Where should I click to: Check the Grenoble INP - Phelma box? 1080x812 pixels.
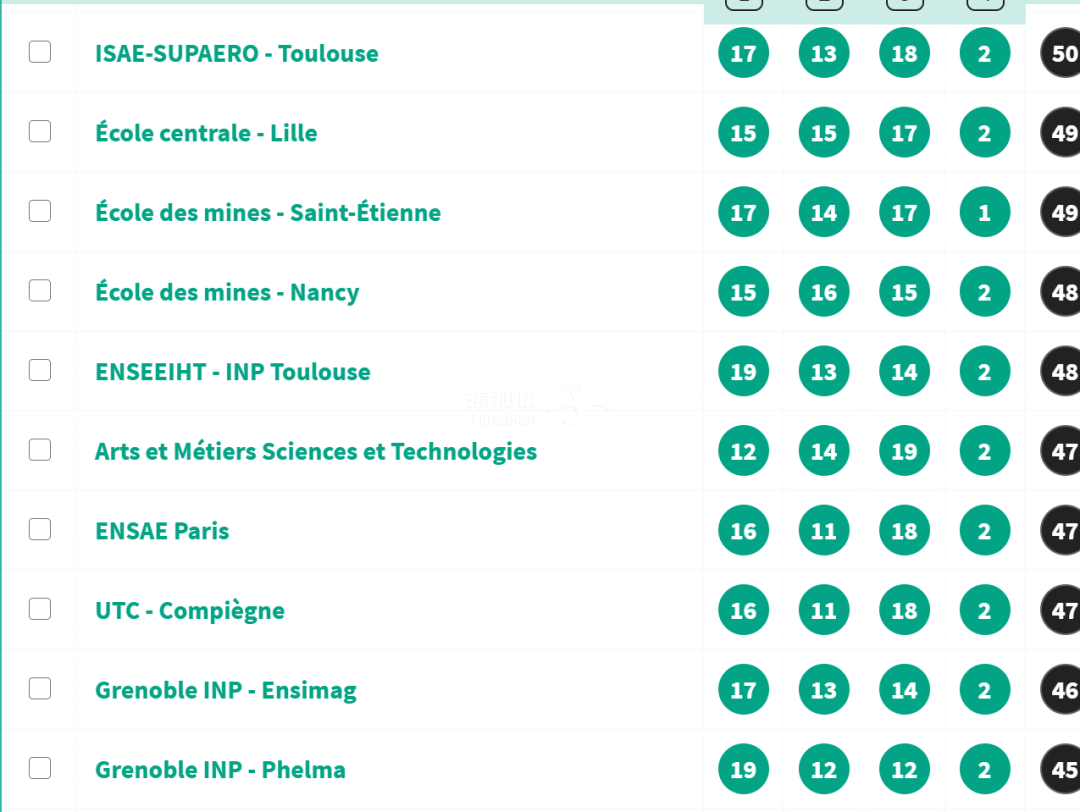[40, 768]
